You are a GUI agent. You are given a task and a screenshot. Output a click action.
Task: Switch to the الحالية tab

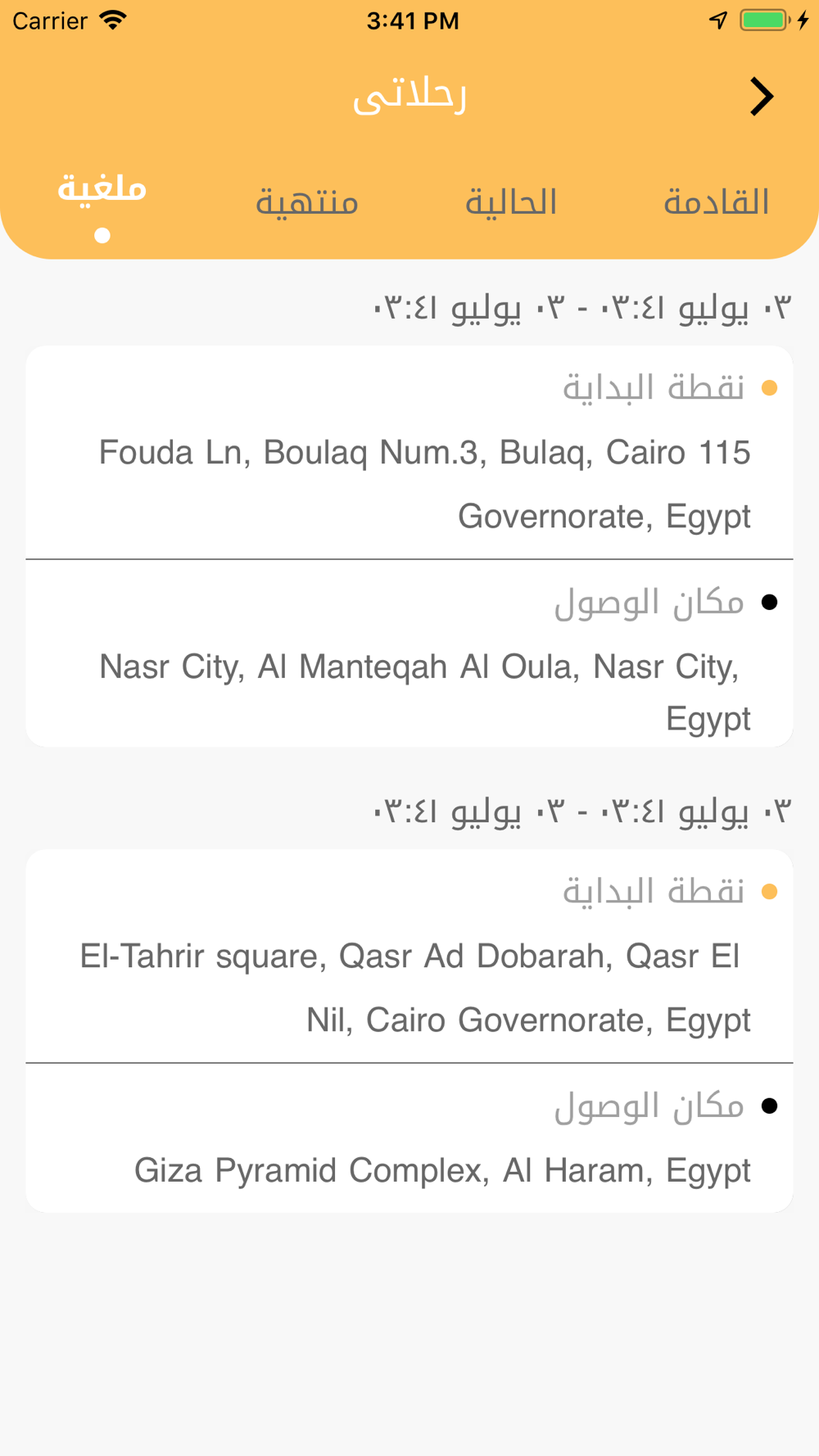511,201
